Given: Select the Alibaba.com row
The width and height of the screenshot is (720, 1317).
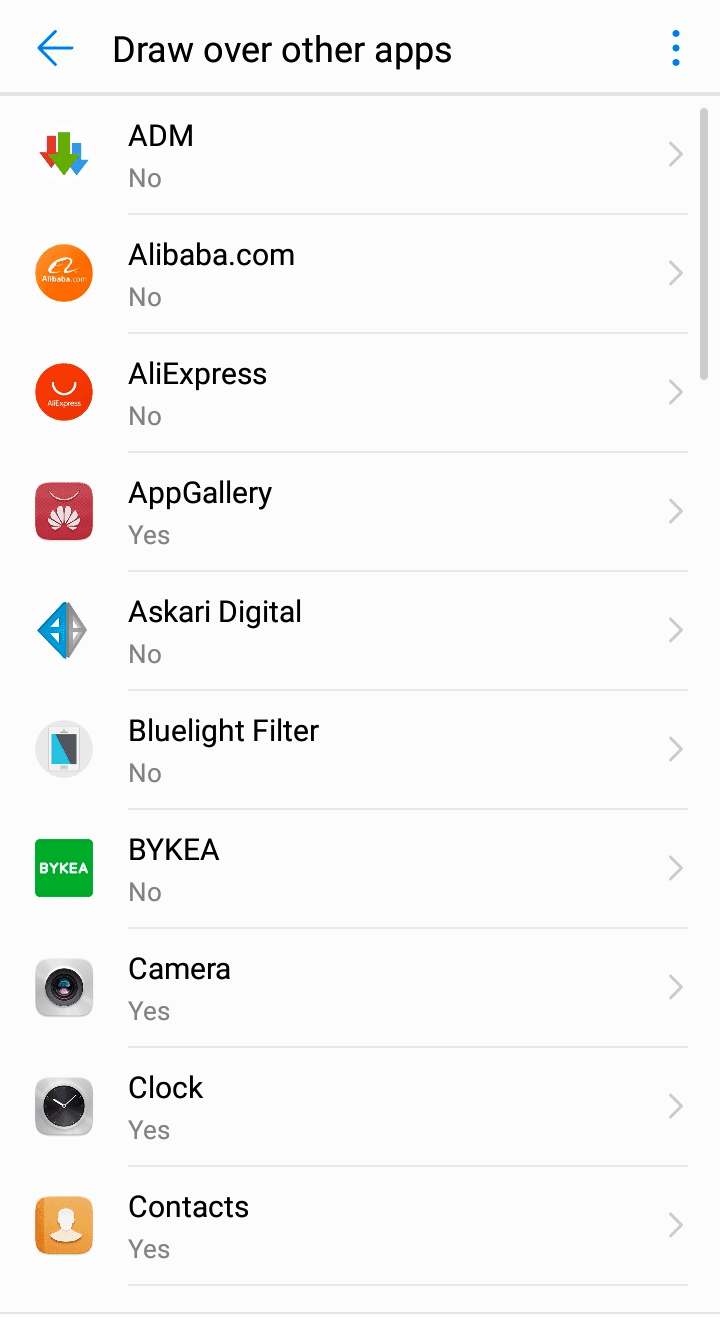Looking at the screenshot, I should (x=360, y=274).
